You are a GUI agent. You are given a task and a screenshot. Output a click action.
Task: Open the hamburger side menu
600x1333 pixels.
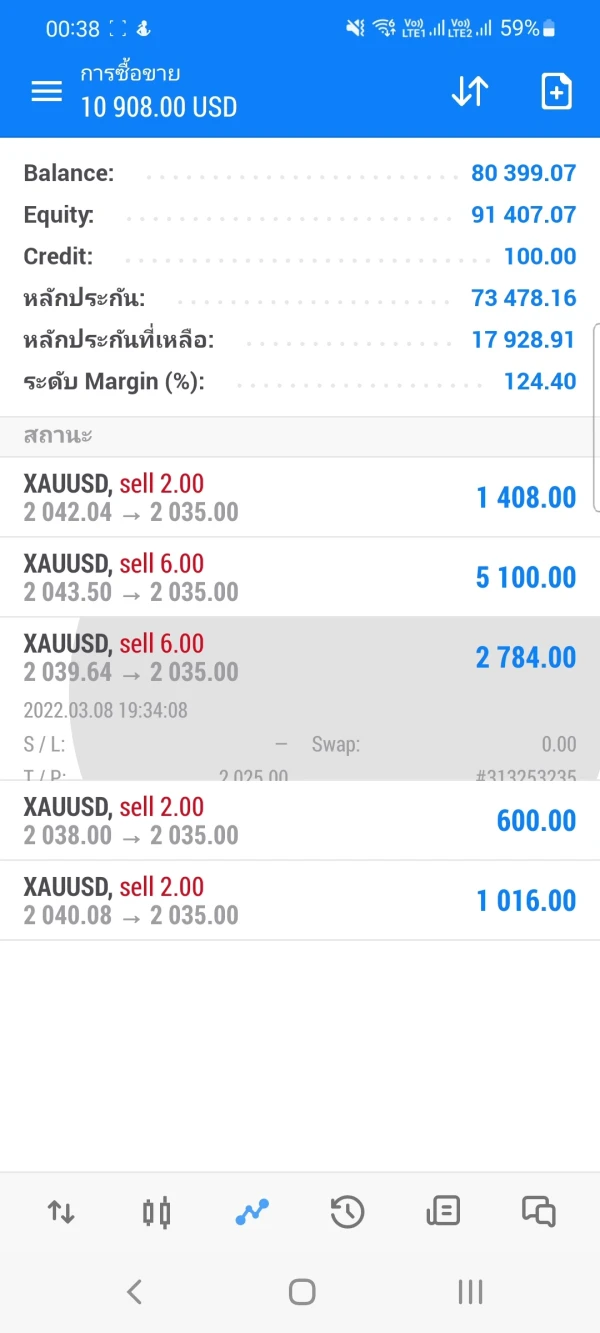(46, 91)
